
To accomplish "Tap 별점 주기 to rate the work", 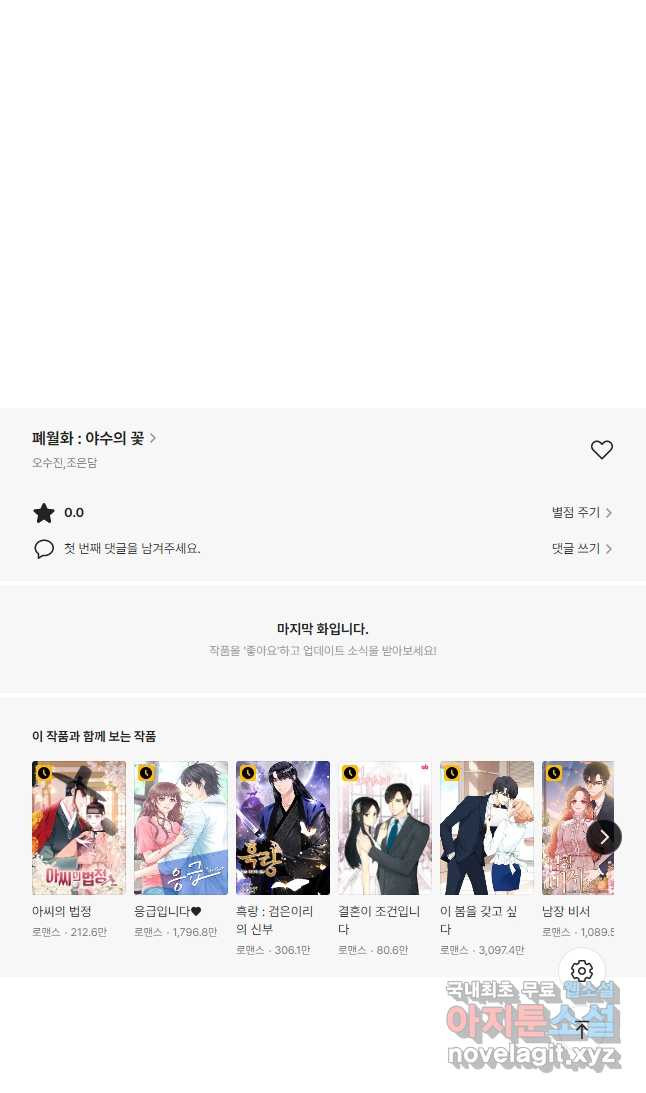I will pyautogui.click(x=581, y=513).
